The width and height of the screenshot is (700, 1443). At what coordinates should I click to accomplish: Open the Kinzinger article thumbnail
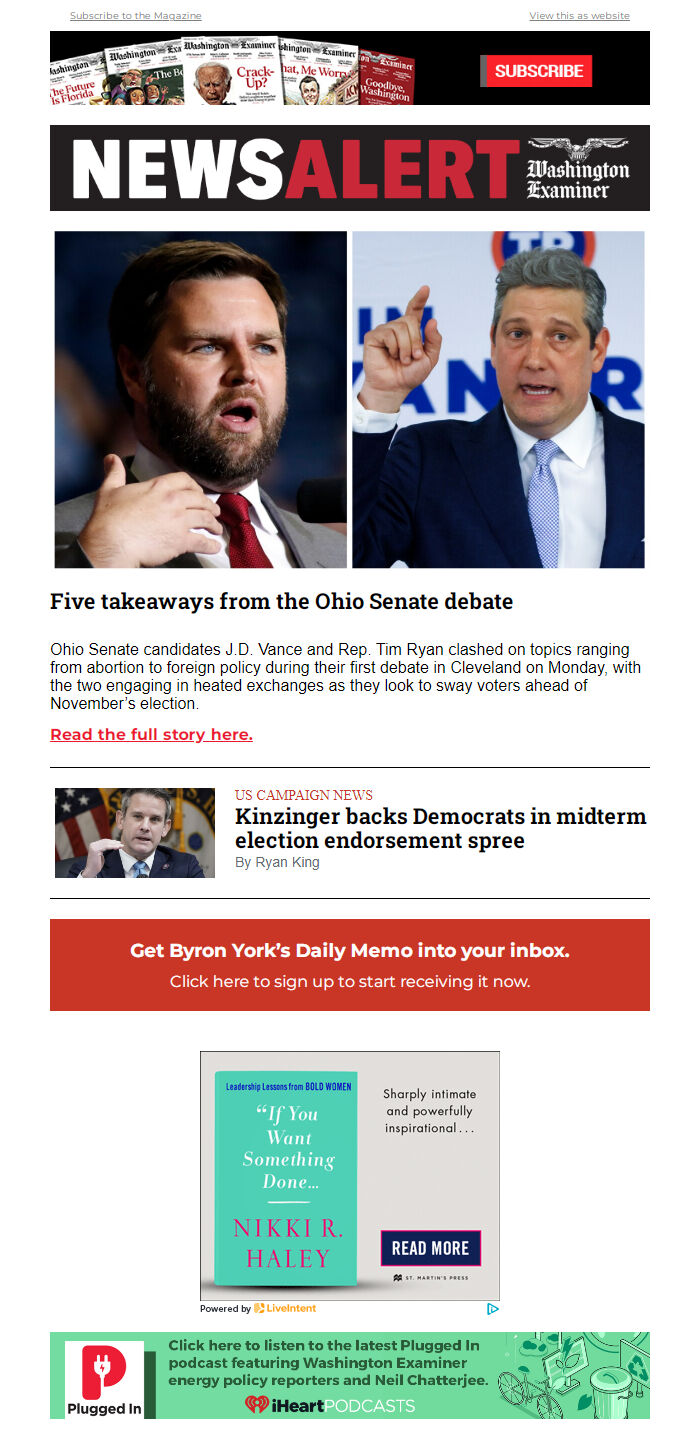[x=135, y=833]
